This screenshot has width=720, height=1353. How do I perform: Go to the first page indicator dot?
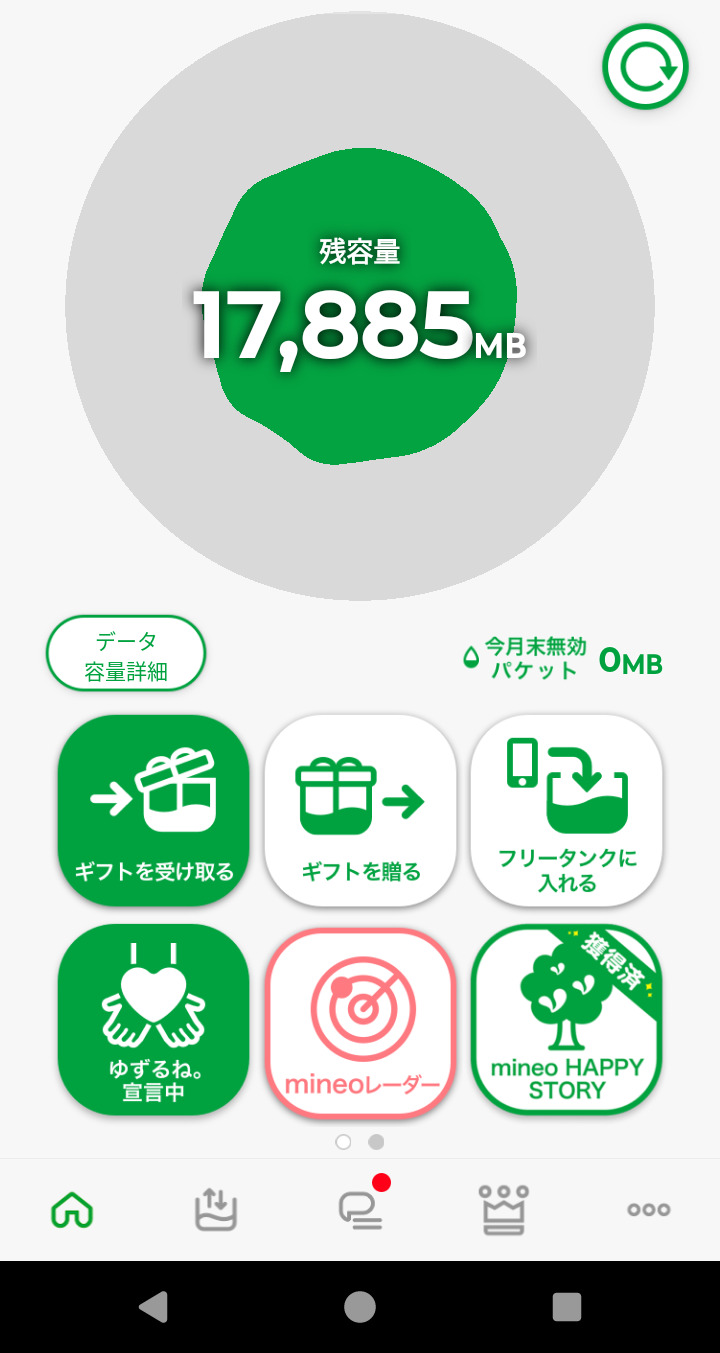(x=344, y=1142)
